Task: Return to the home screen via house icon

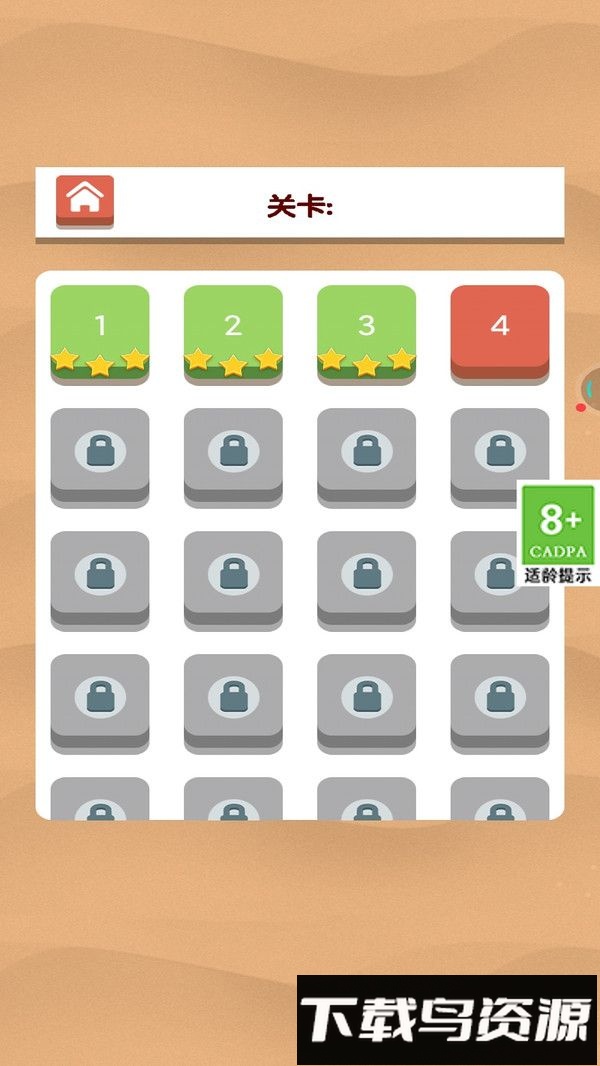Action: [x=85, y=198]
